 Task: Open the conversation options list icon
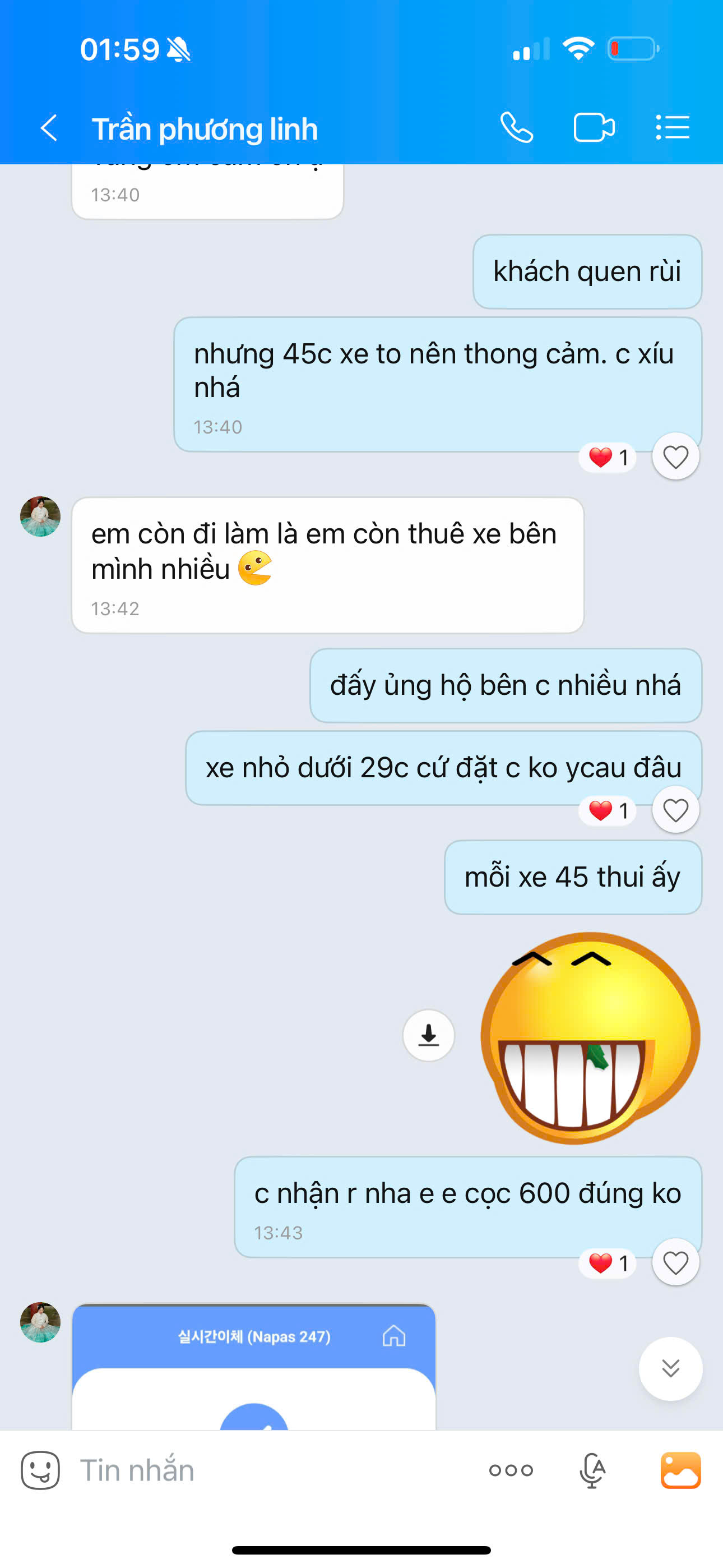click(673, 127)
